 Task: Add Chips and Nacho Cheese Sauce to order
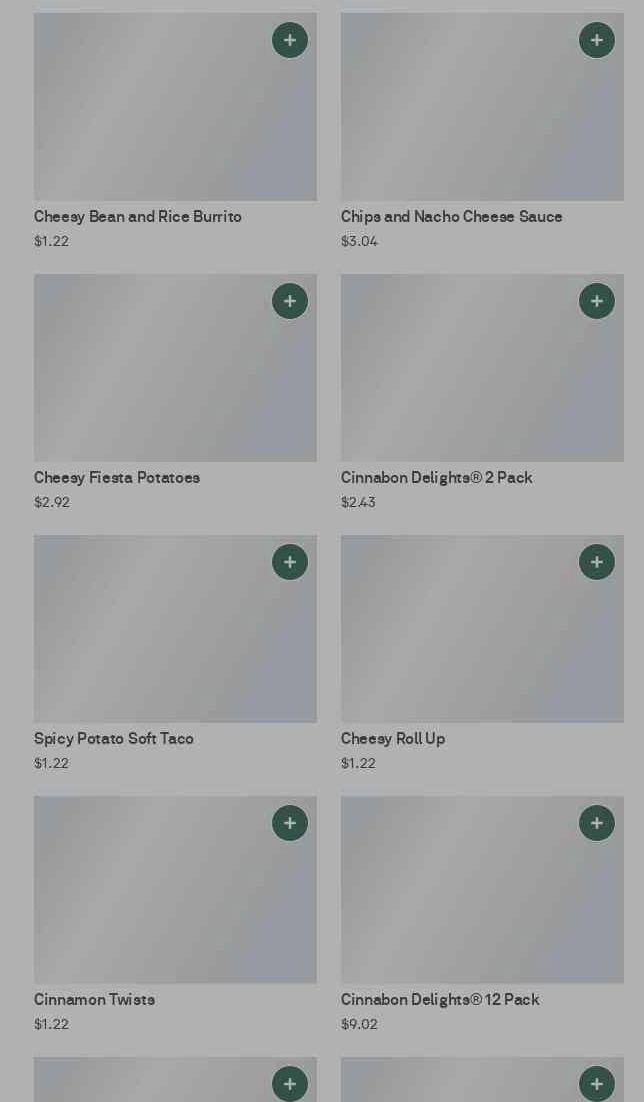597,40
